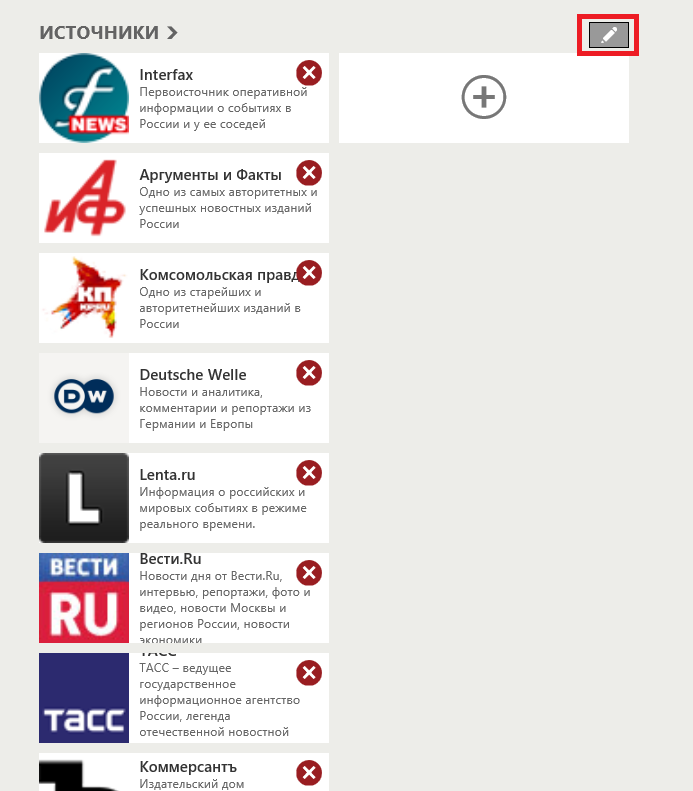Image resolution: width=693 pixels, height=791 pixels.
Task: Open the Источники section header
Action: pyautogui.click(x=108, y=33)
